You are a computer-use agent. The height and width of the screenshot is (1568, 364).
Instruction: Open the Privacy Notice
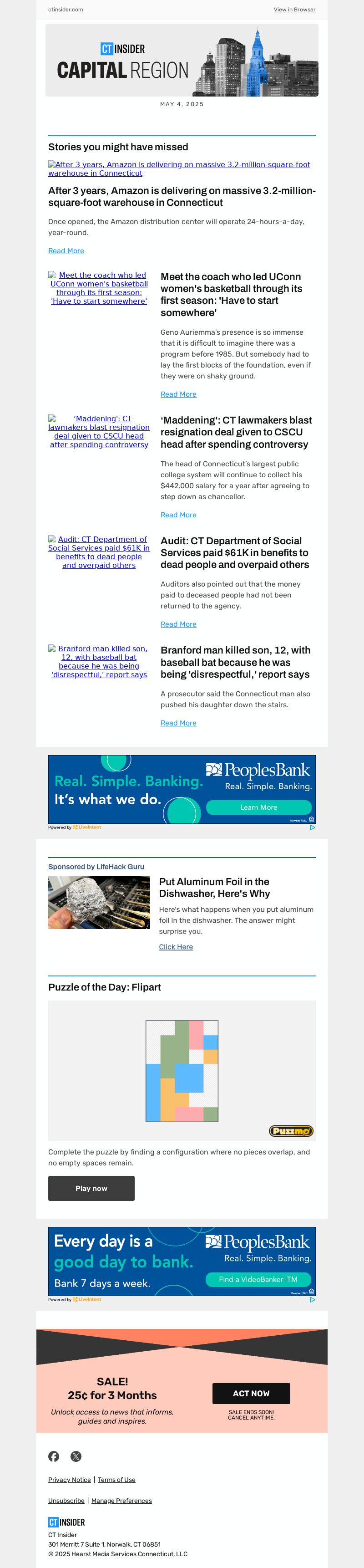click(x=69, y=1480)
